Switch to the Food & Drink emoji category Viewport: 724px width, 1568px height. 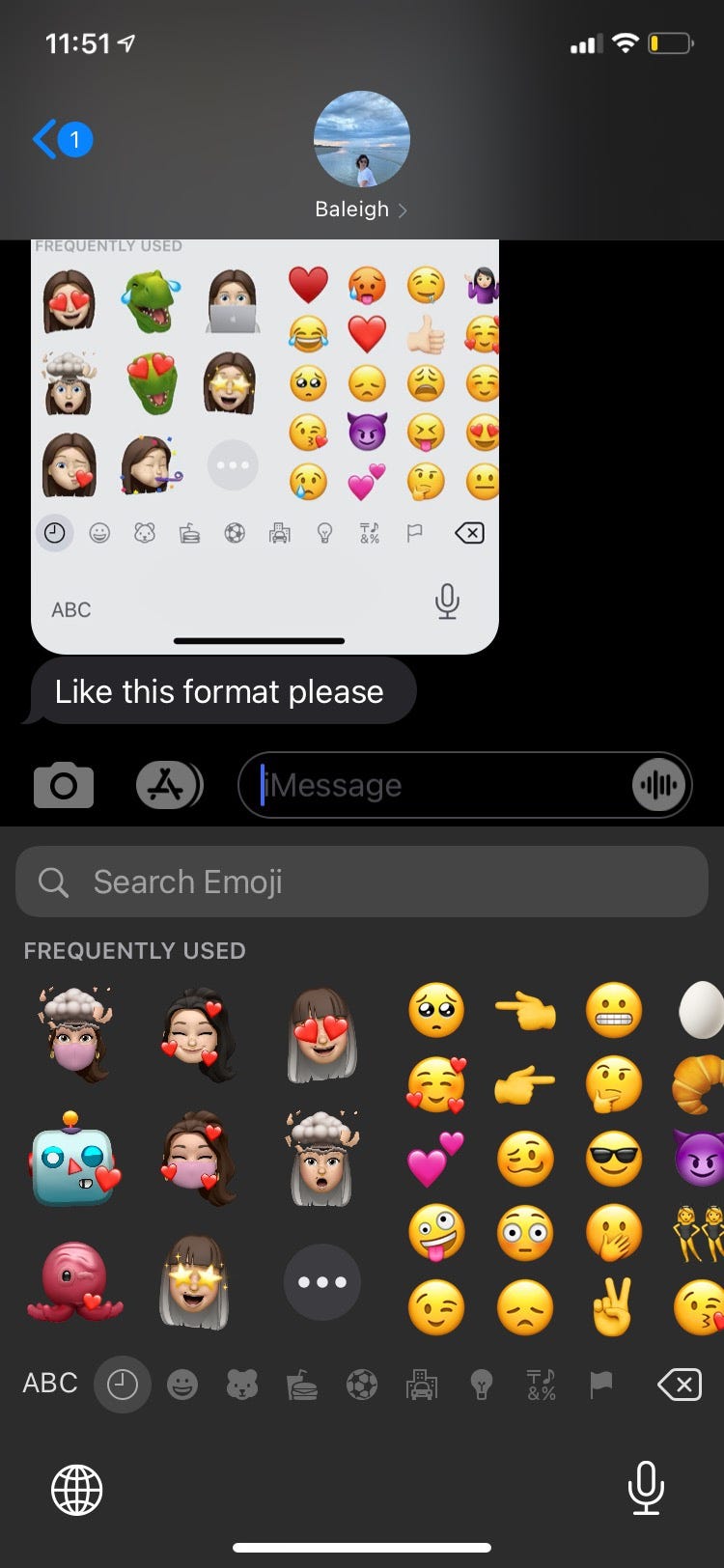click(302, 1386)
